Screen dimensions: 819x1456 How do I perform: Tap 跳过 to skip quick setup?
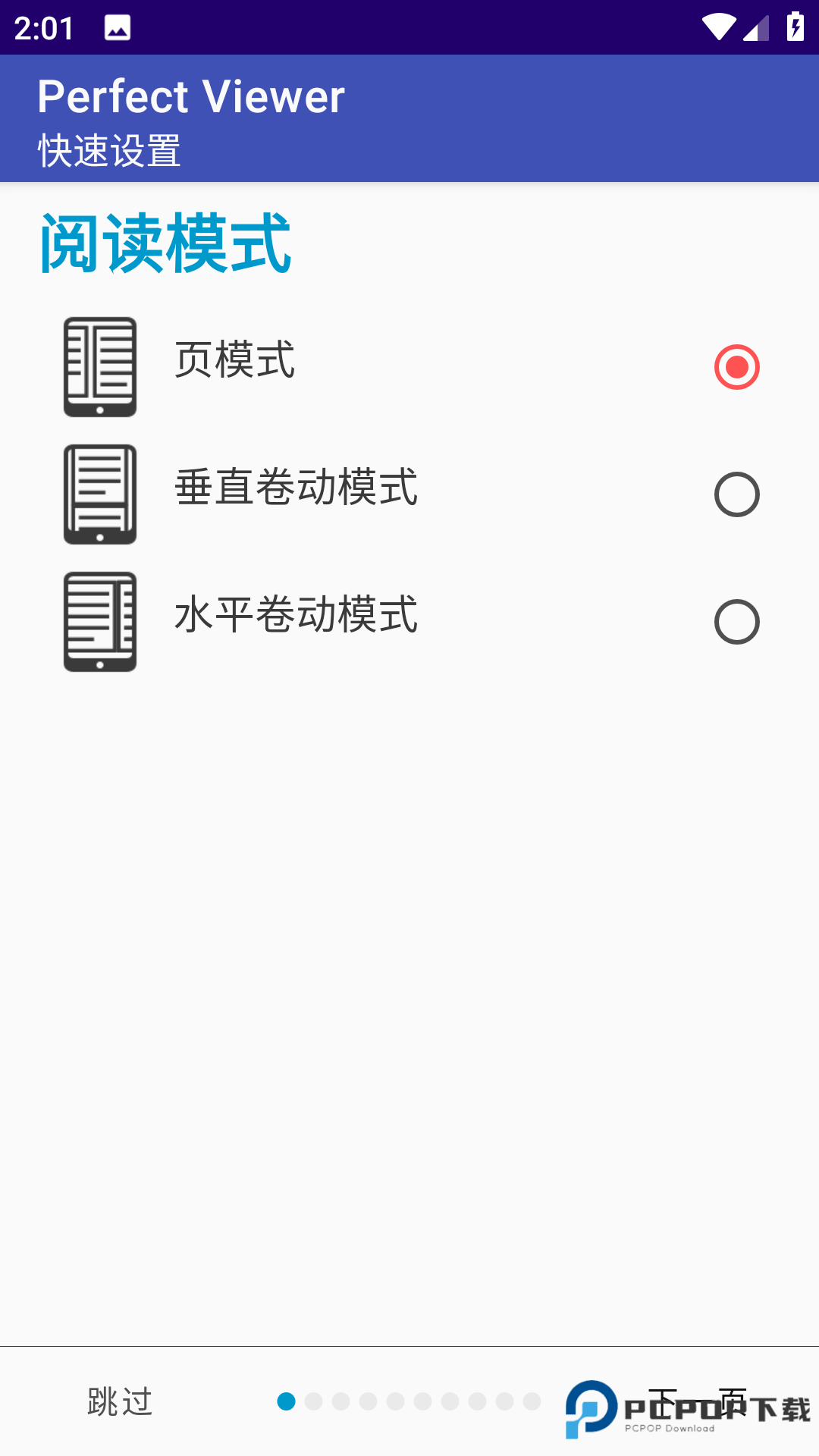tap(120, 1401)
